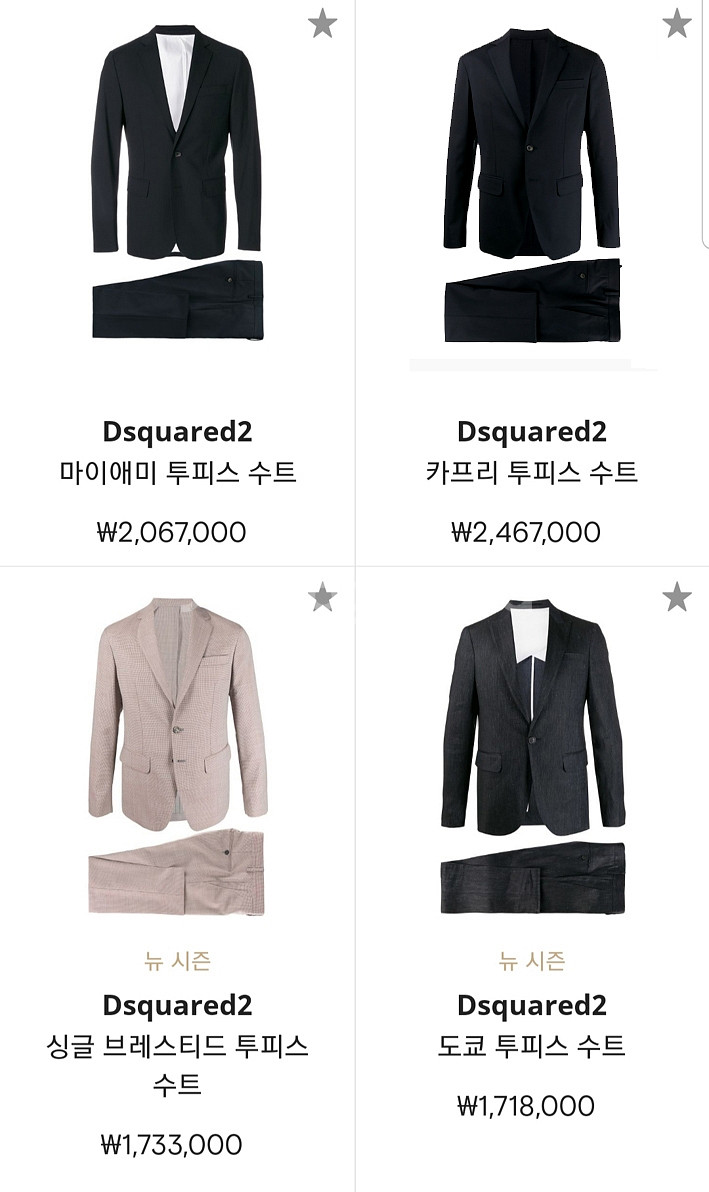Star the 도쿄 투피스 수트 item
This screenshot has width=709, height=1192.
click(677, 597)
